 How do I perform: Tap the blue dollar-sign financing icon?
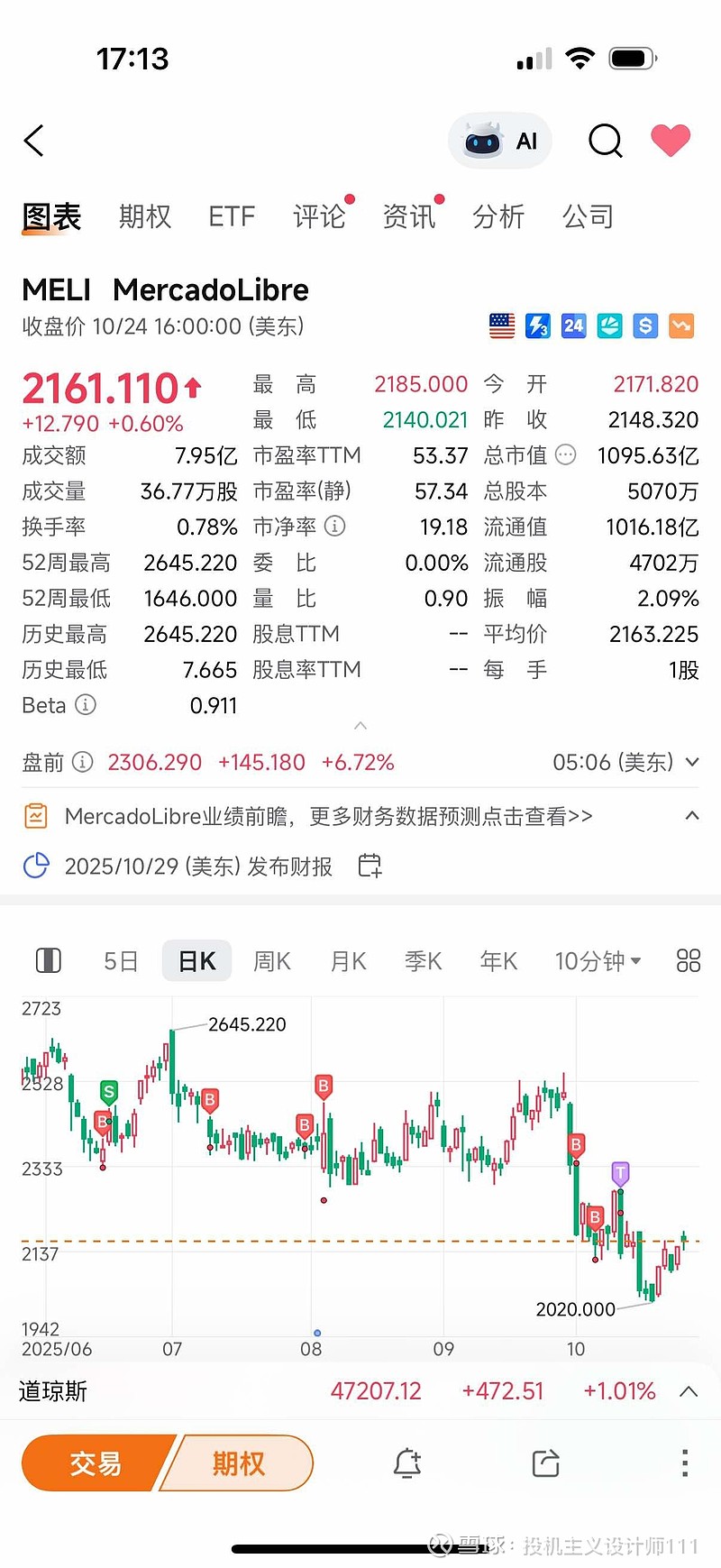tap(645, 326)
